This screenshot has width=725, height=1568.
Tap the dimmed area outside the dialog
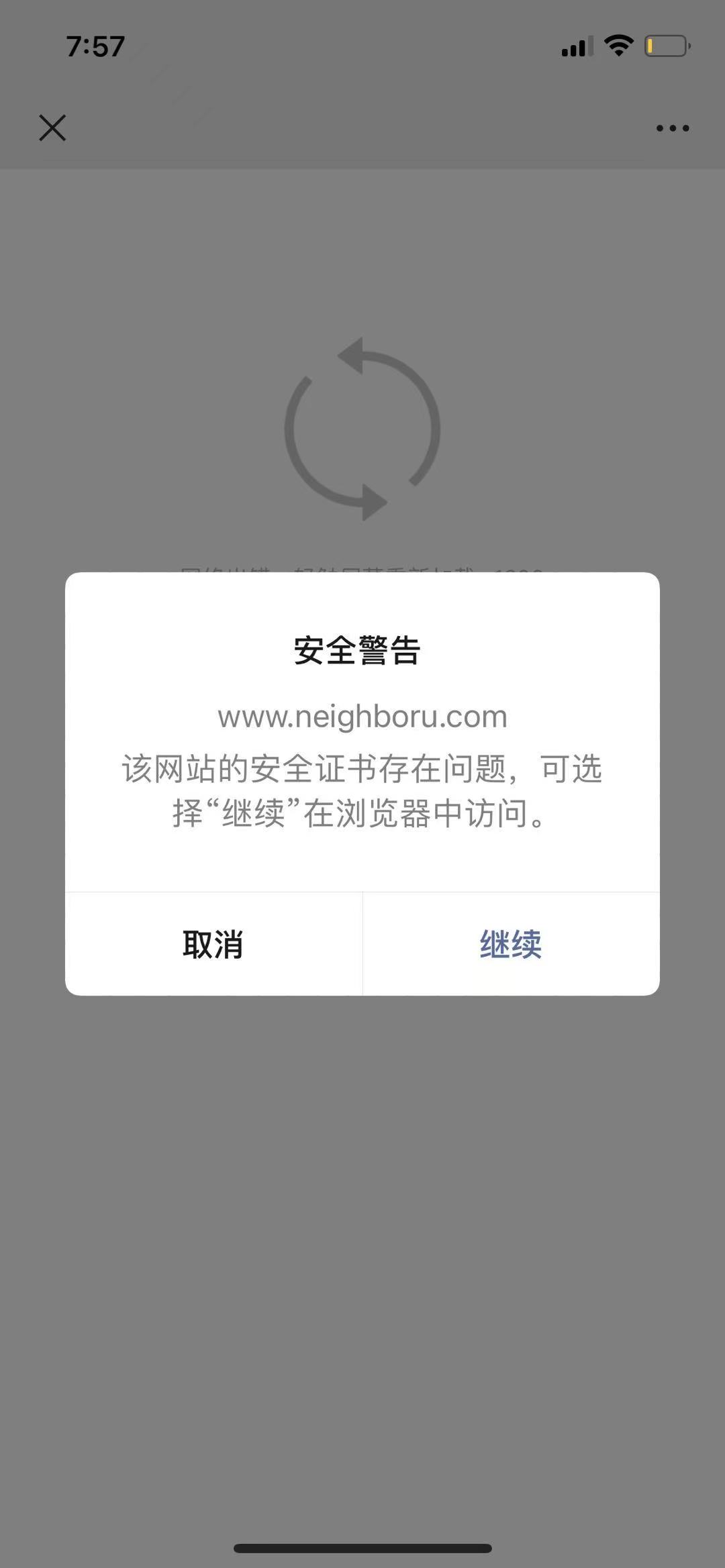pos(362,1208)
